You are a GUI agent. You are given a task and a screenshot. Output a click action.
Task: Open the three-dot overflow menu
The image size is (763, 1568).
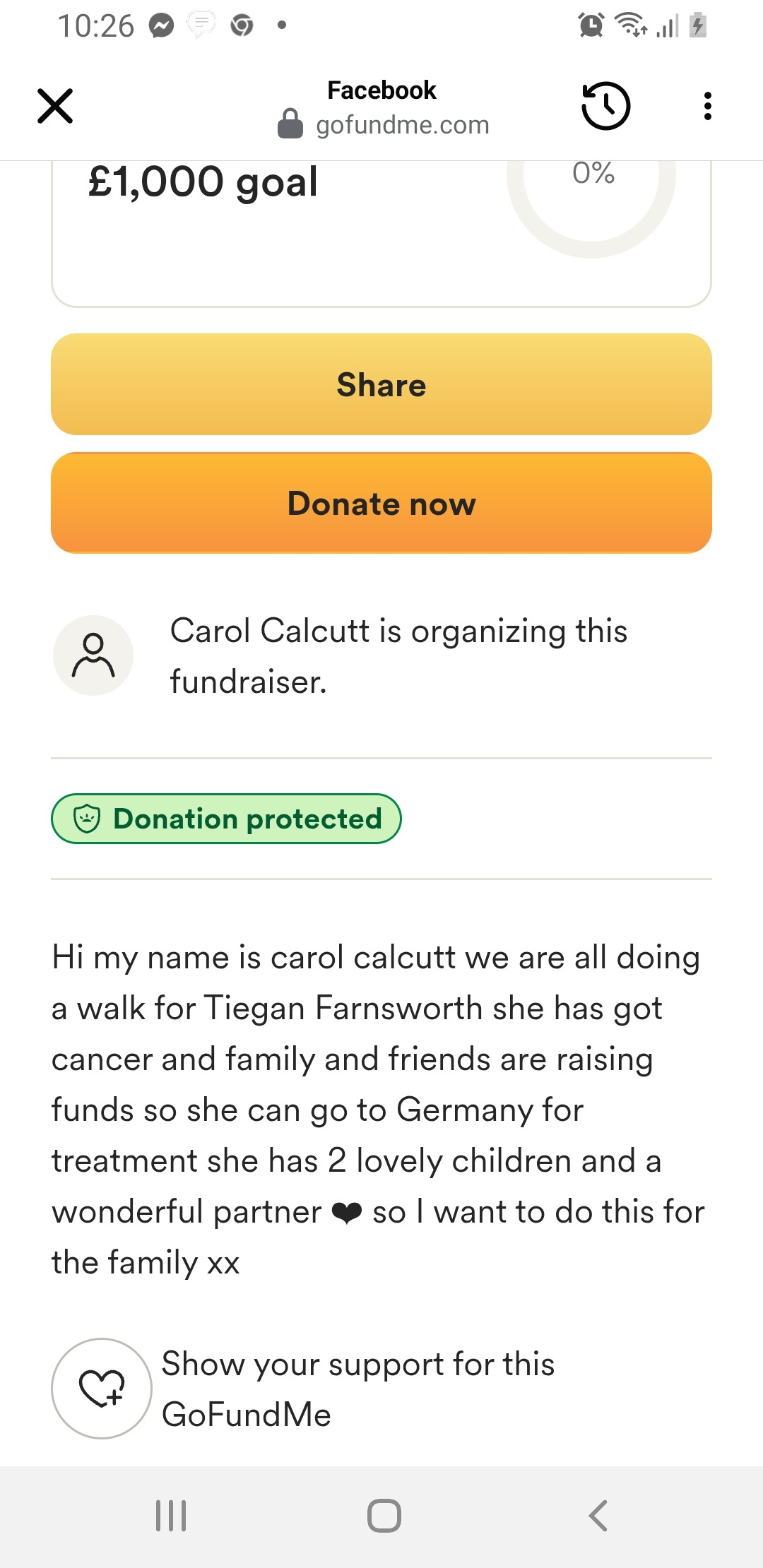[707, 106]
